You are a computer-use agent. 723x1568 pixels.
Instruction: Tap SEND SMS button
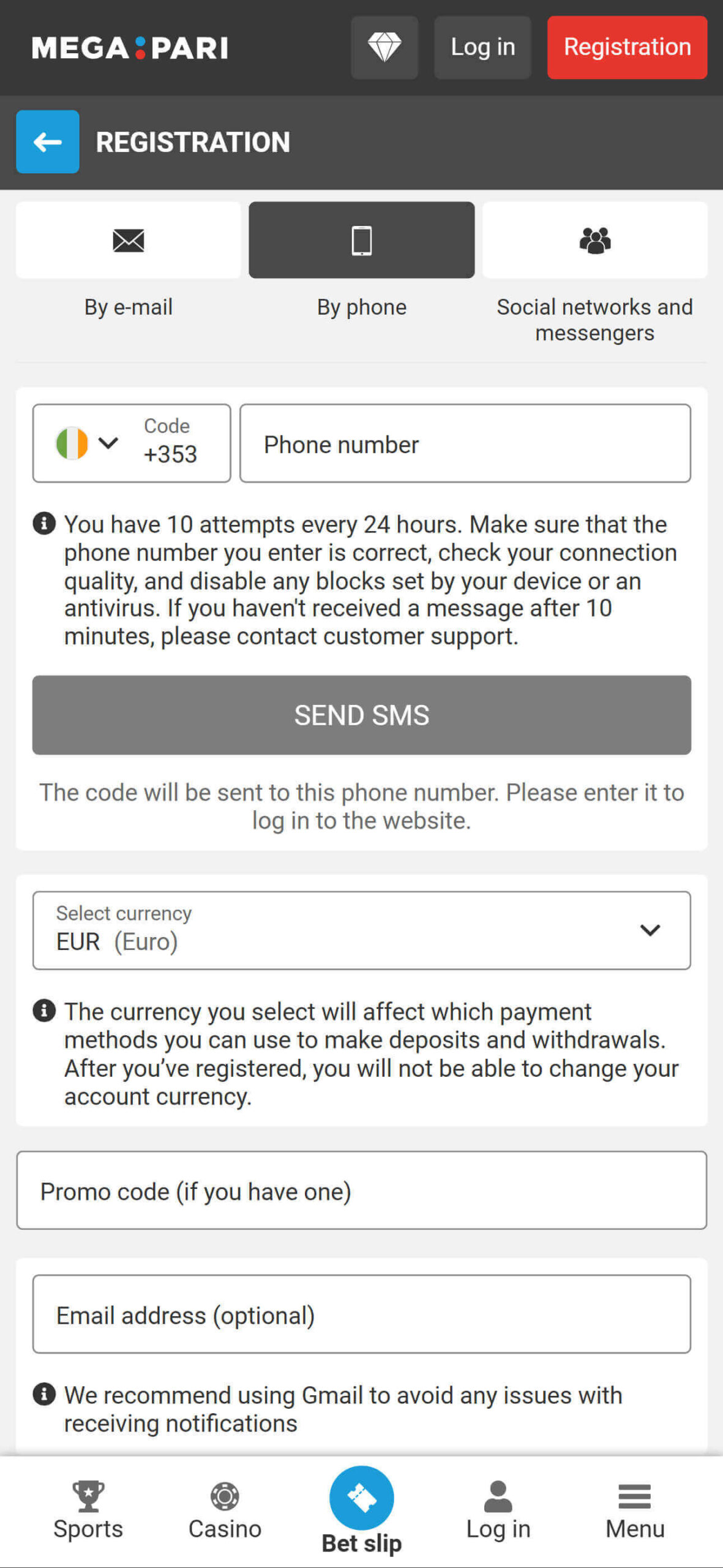pyautogui.click(x=362, y=715)
